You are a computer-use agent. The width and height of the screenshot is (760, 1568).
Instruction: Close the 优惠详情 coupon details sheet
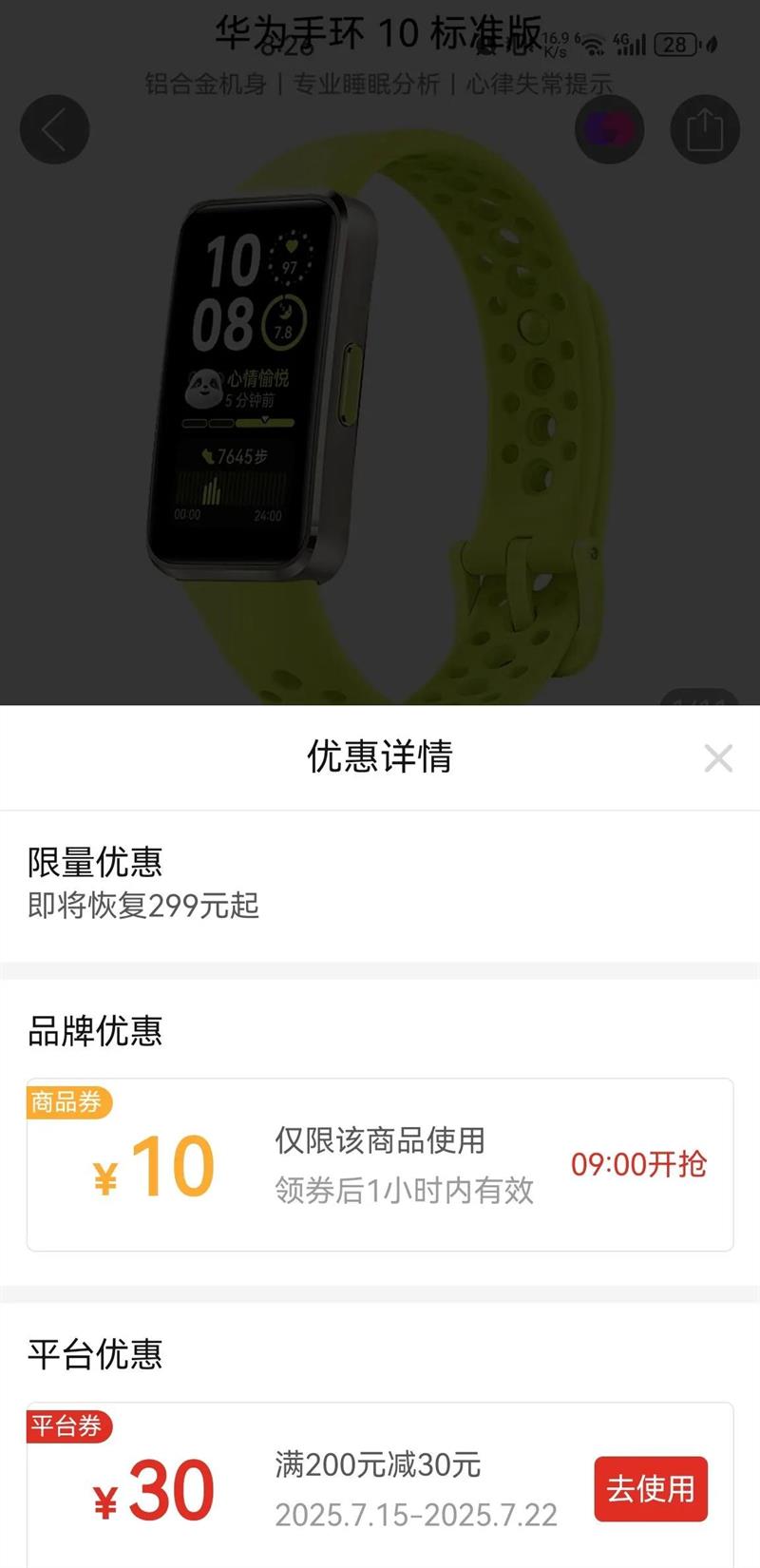point(718,758)
